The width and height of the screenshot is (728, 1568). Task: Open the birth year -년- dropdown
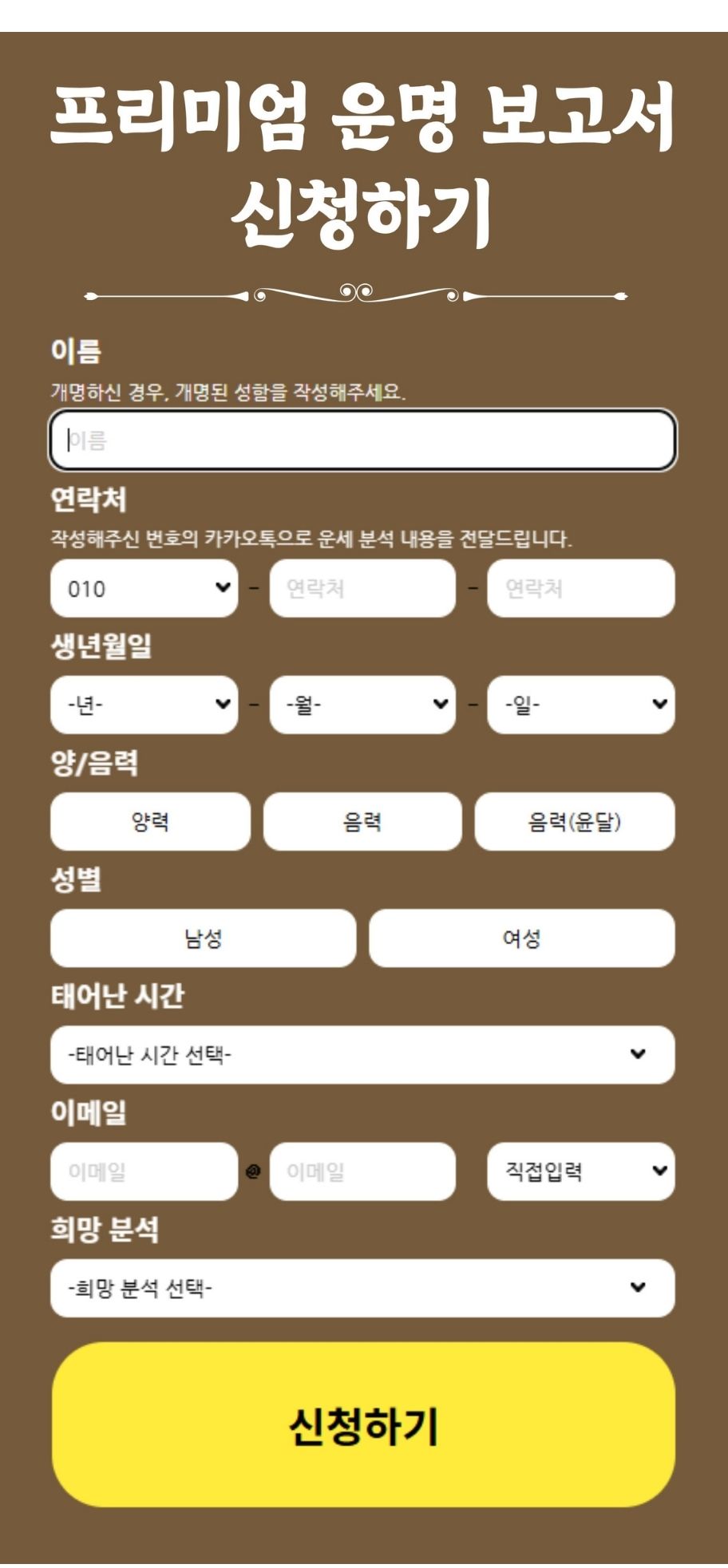pos(144,705)
